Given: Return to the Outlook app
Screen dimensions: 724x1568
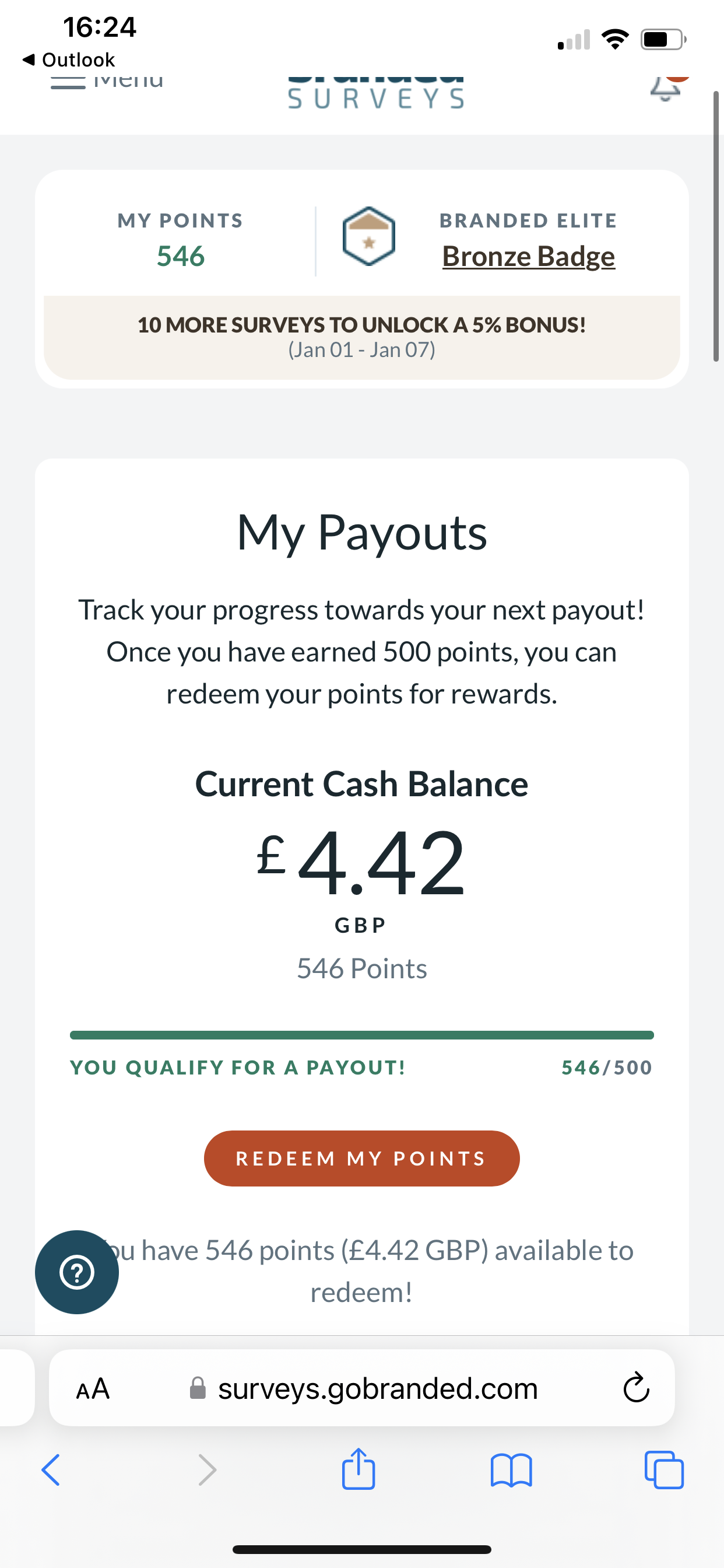Looking at the screenshot, I should coord(68,60).
